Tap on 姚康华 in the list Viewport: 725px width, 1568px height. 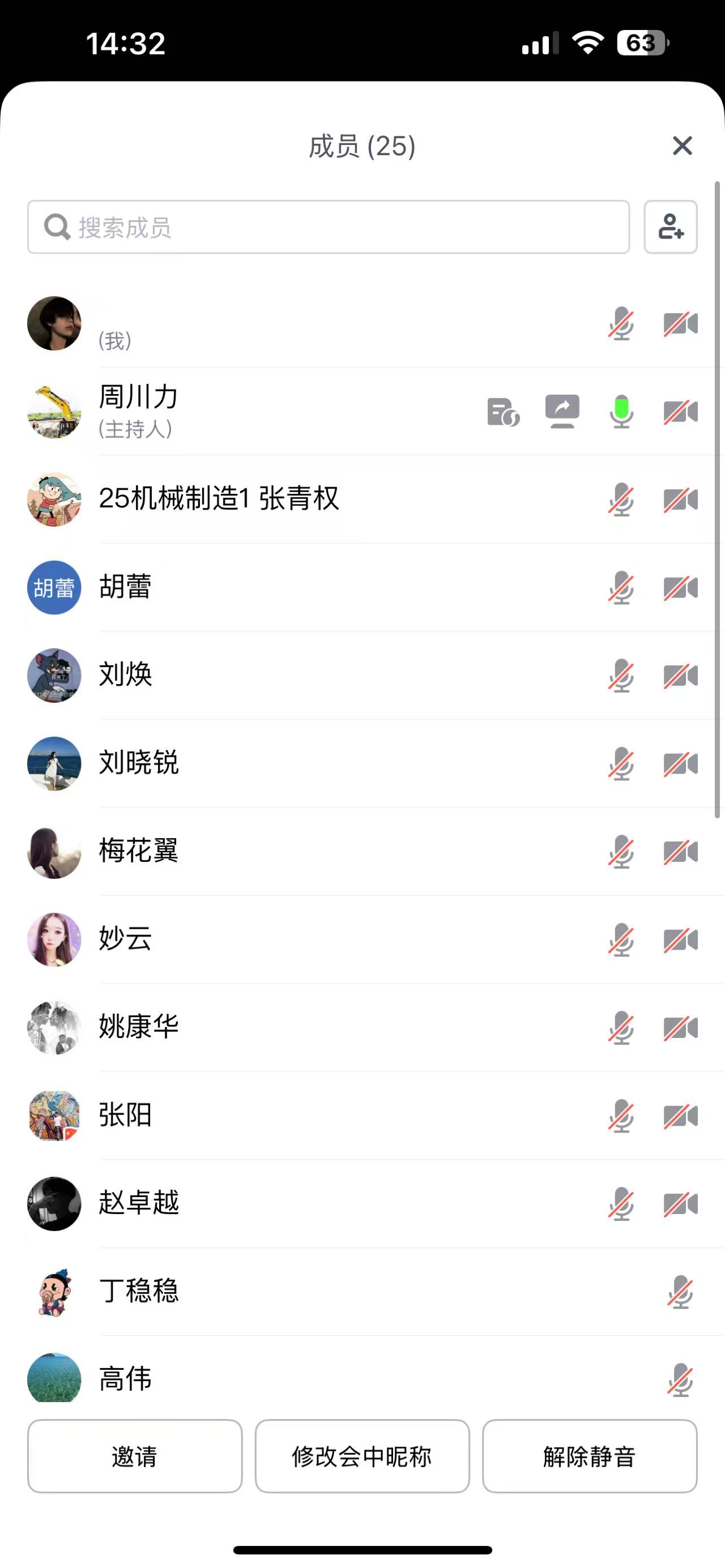[x=244, y=1027]
